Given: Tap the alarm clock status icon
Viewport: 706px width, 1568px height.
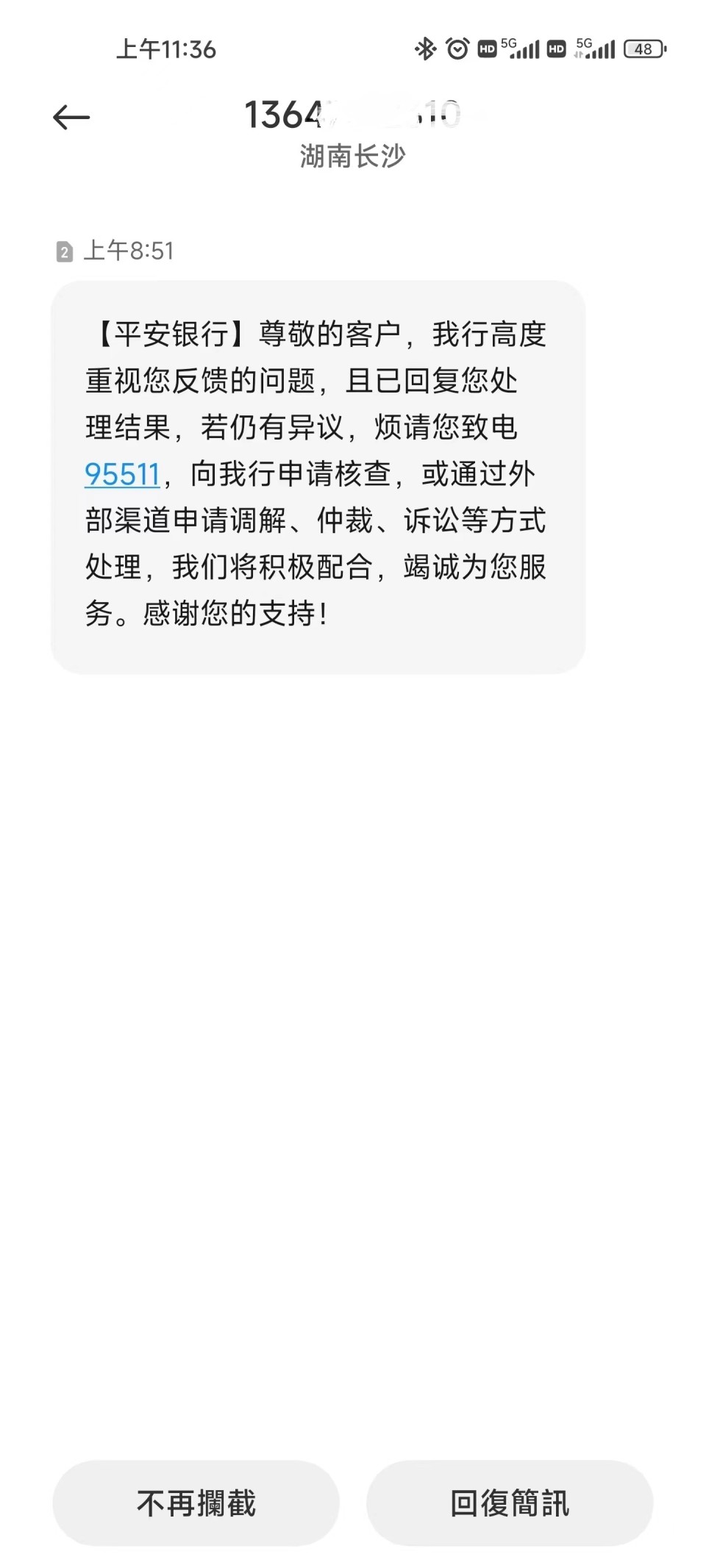Looking at the screenshot, I should [456, 49].
